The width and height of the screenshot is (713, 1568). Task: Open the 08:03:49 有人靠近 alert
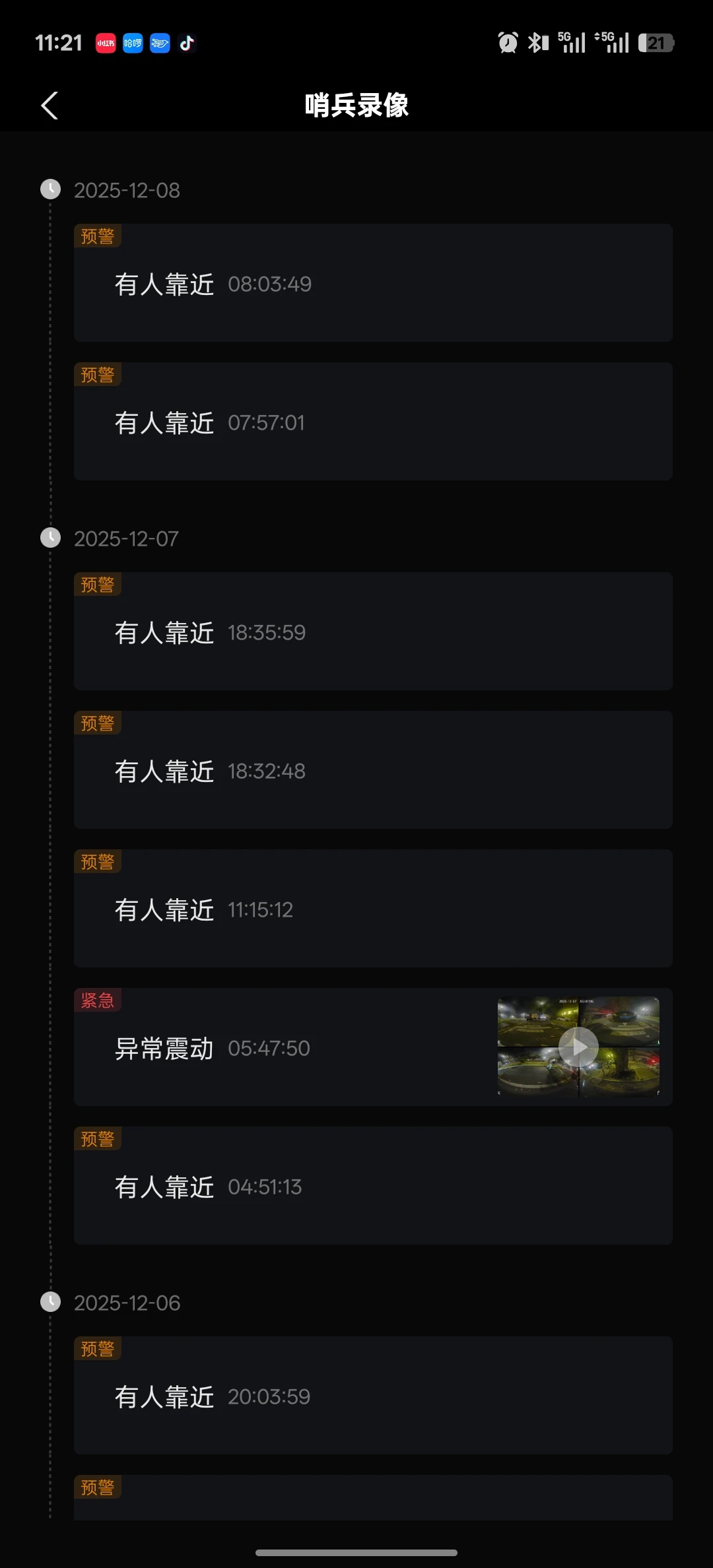tap(373, 284)
